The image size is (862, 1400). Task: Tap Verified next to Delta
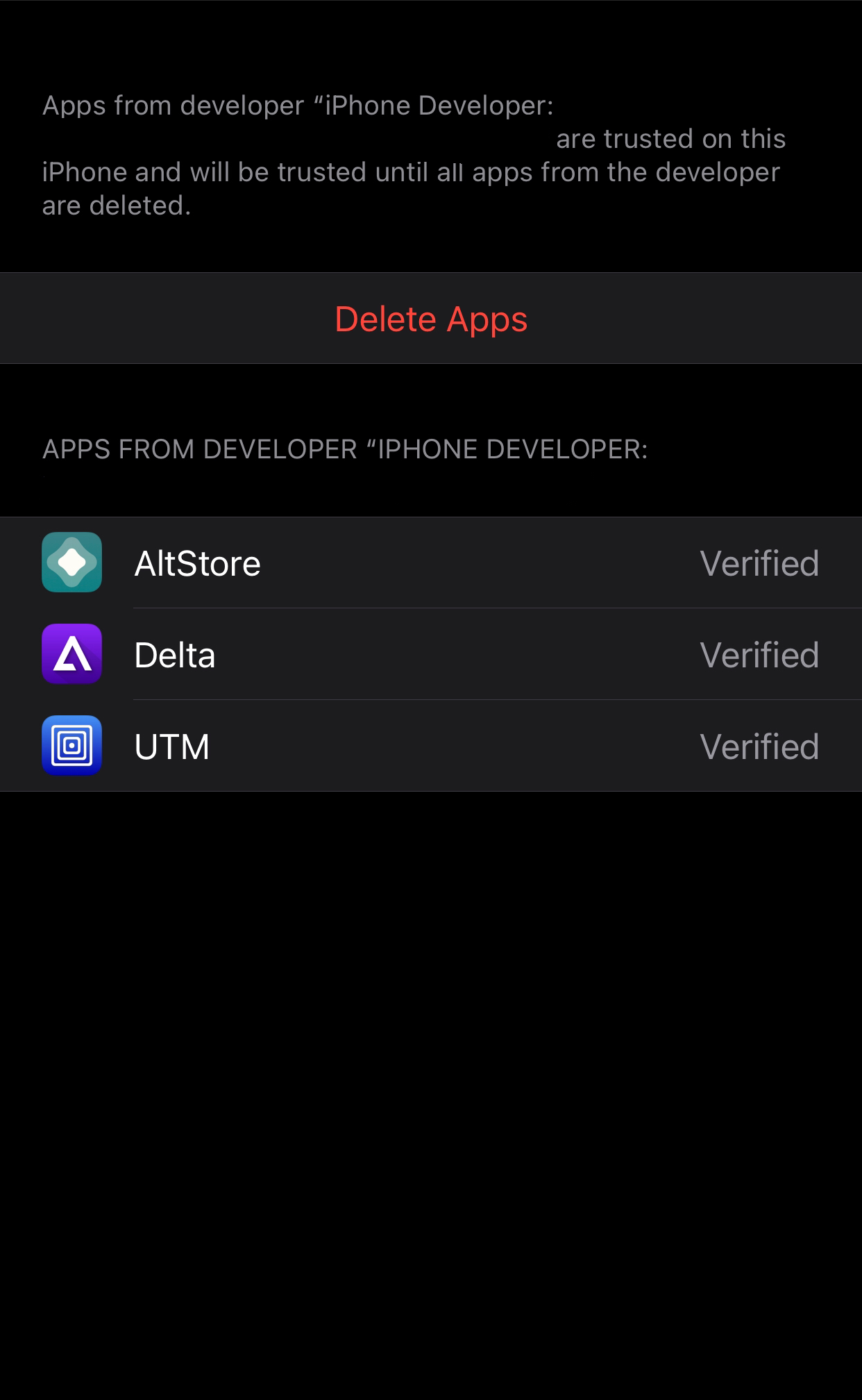[761, 654]
